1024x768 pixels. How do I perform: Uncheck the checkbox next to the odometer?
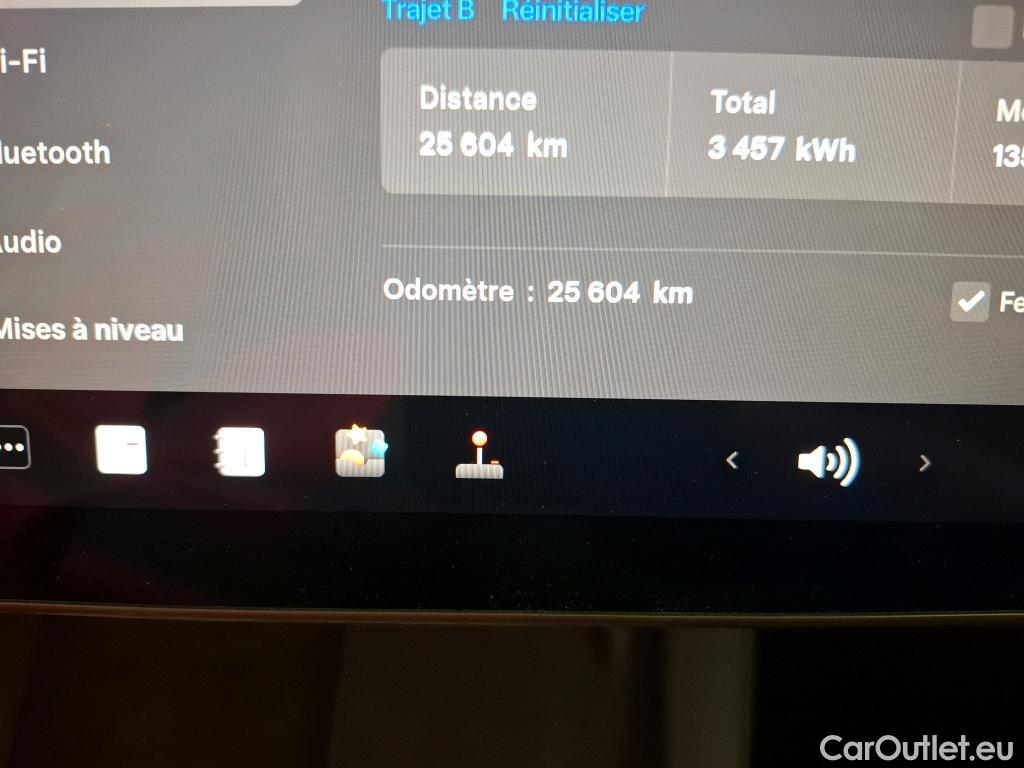point(969,301)
